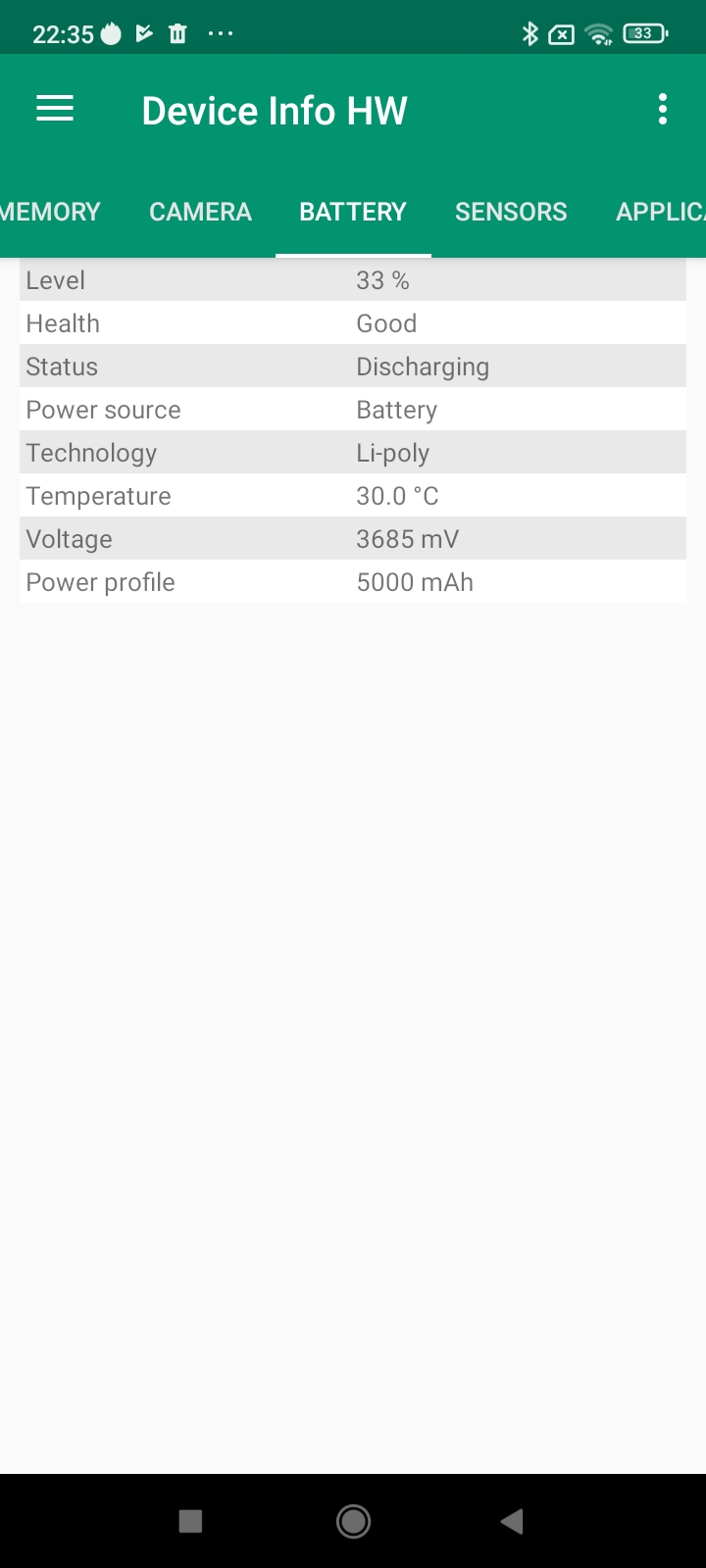Viewport: 706px width, 1568px height.
Task: Open the three-dot overflow menu
Action: point(663,109)
